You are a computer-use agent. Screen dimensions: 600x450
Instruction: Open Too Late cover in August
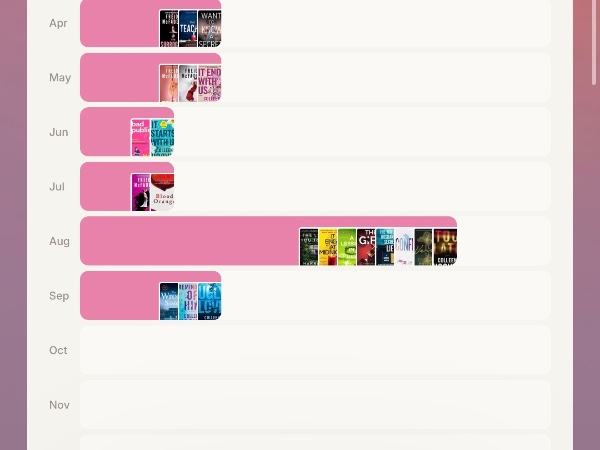445,247
